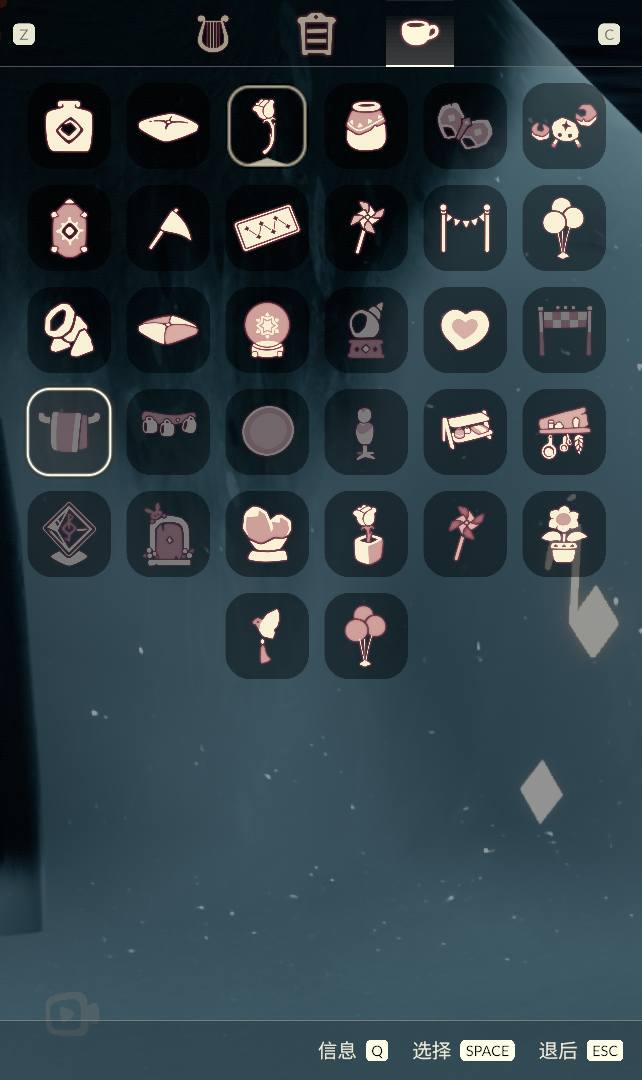
Task: Choose the rose flower item
Action: tap(267, 126)
